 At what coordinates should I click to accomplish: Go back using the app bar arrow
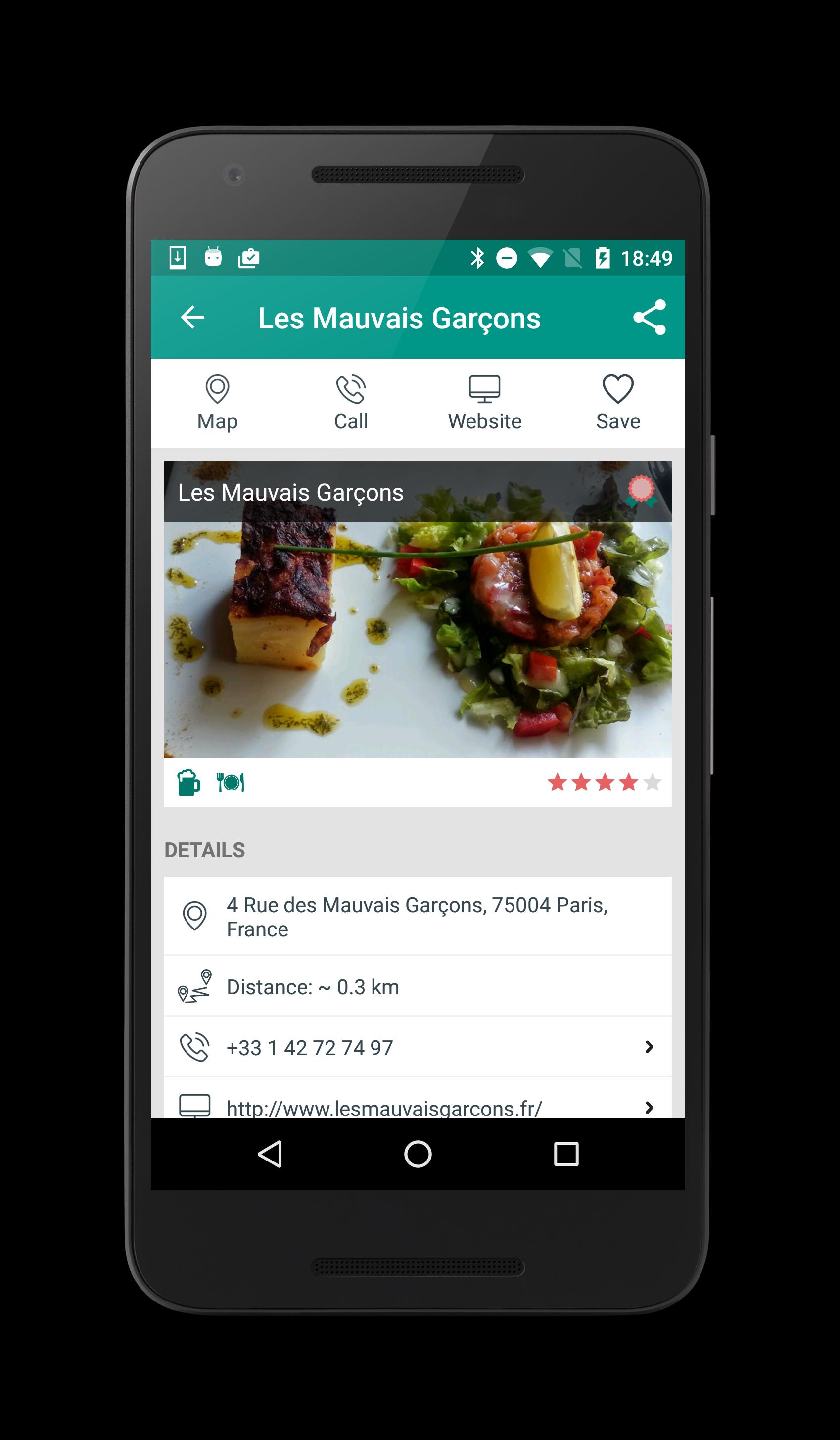tap(192, 317)
